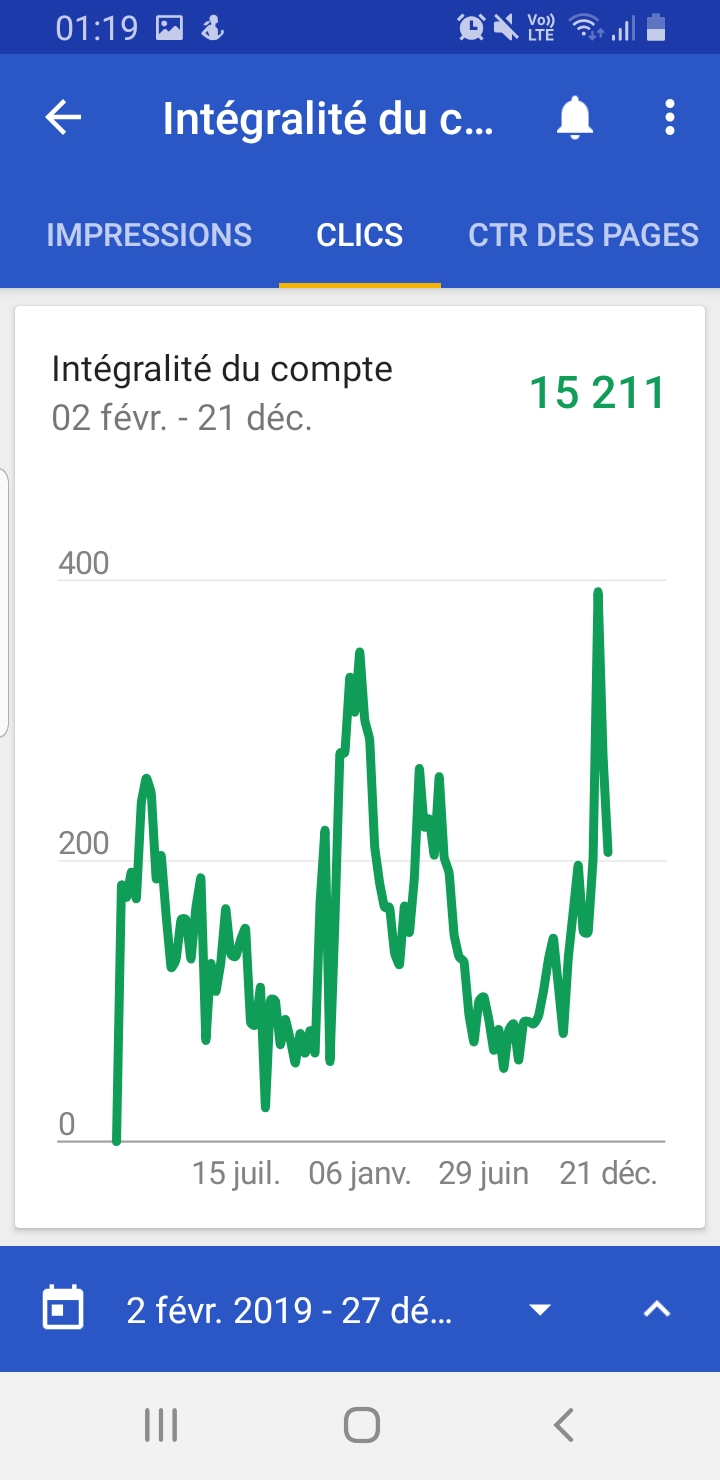Expand the bottom date panel chevron

tap(657, 1309)
